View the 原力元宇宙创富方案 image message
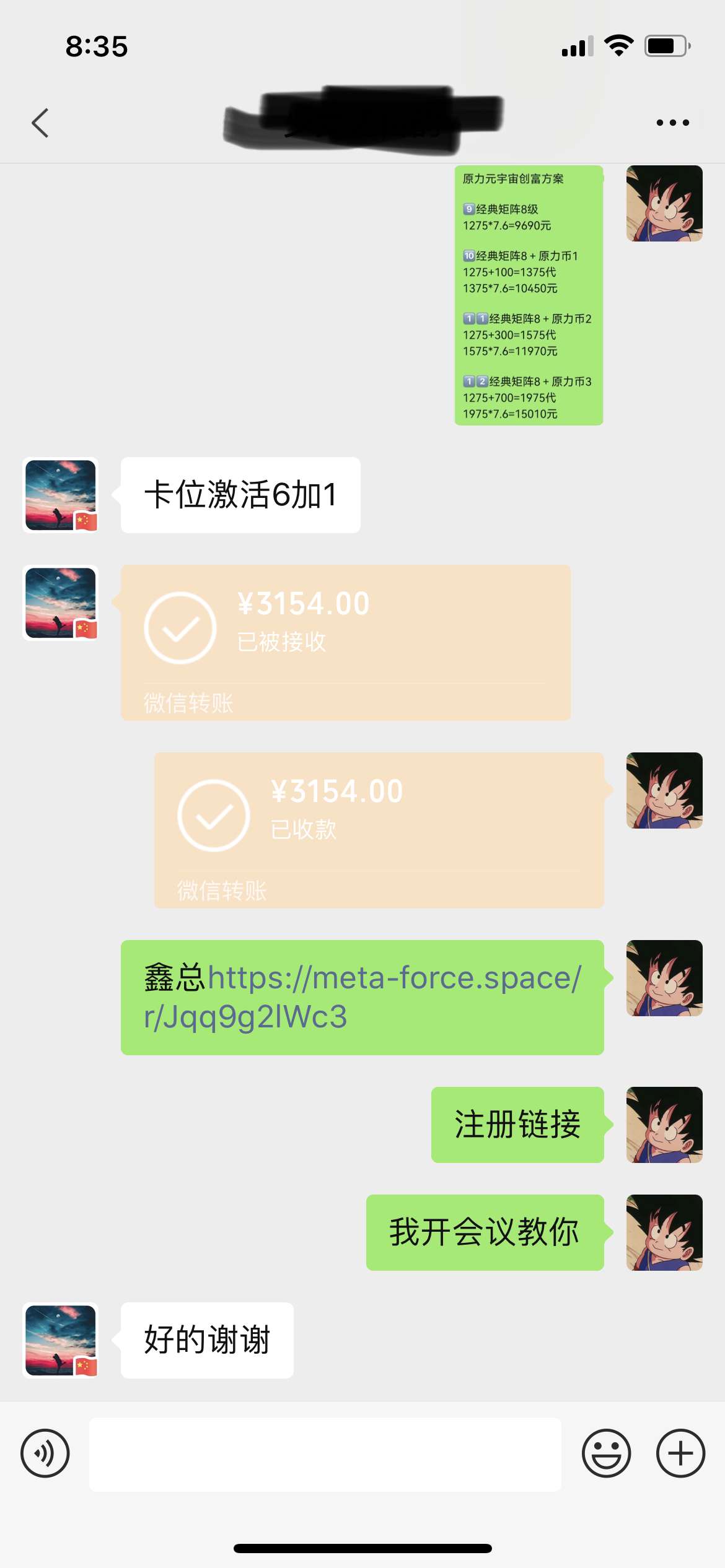 [529, 295]
